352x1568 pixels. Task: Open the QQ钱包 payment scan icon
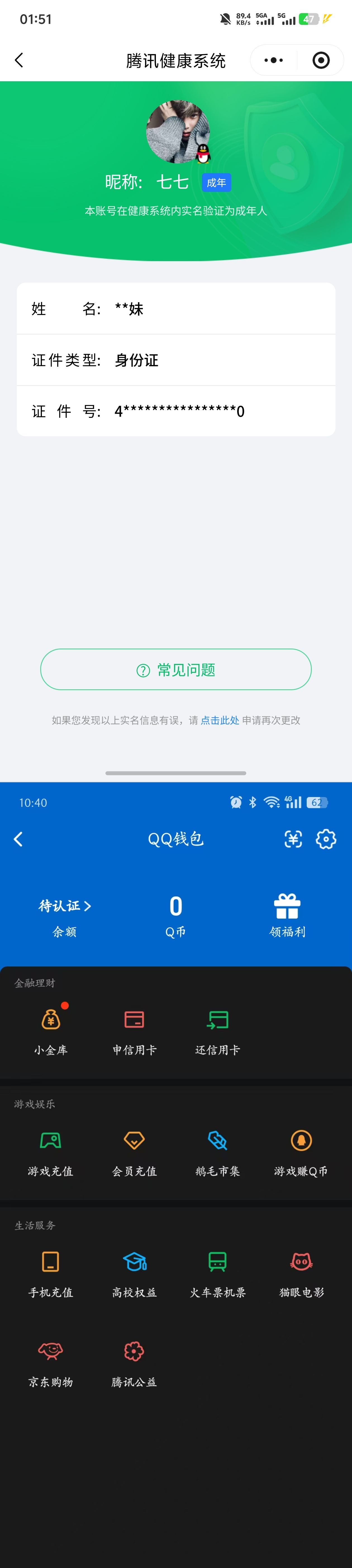[x=293, y=839]
